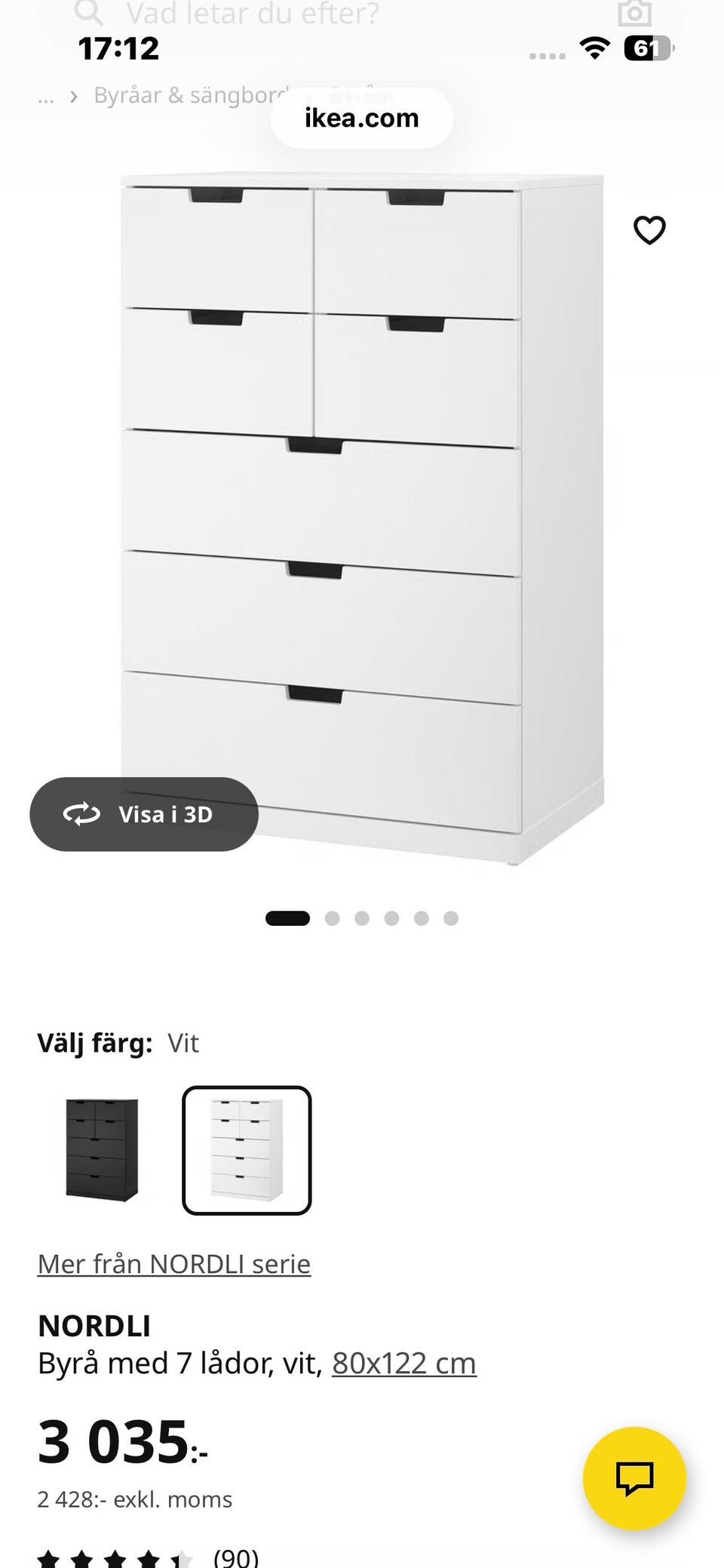Screen dimensions: 724x1568
Task: Select the black dresser color option
Action: (x=102, y=1150)
